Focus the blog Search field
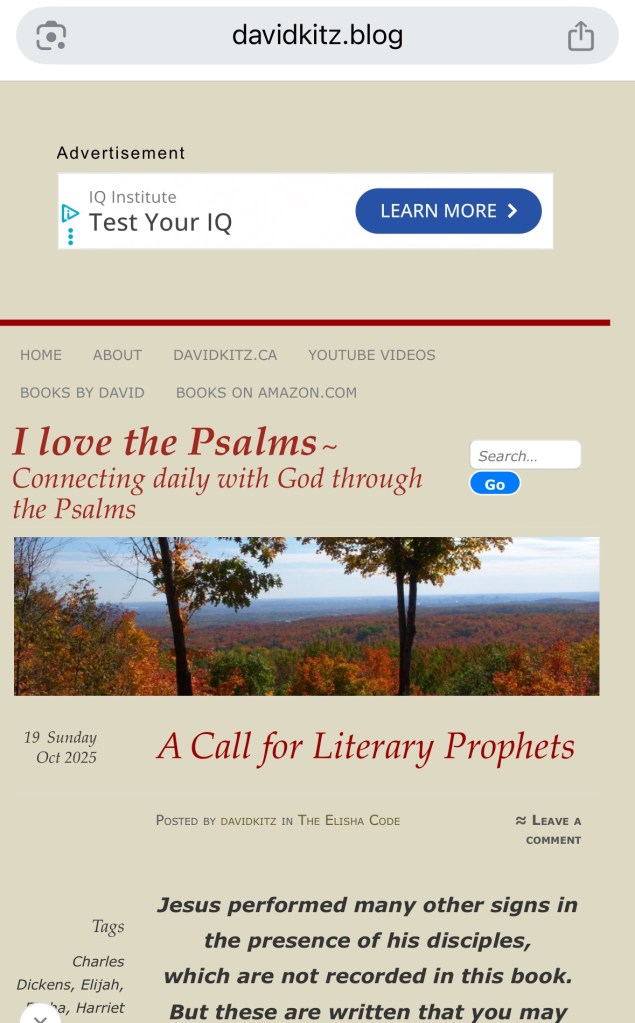The width and height of the screenshot is (635, 1023). click(x=525, y=455)
